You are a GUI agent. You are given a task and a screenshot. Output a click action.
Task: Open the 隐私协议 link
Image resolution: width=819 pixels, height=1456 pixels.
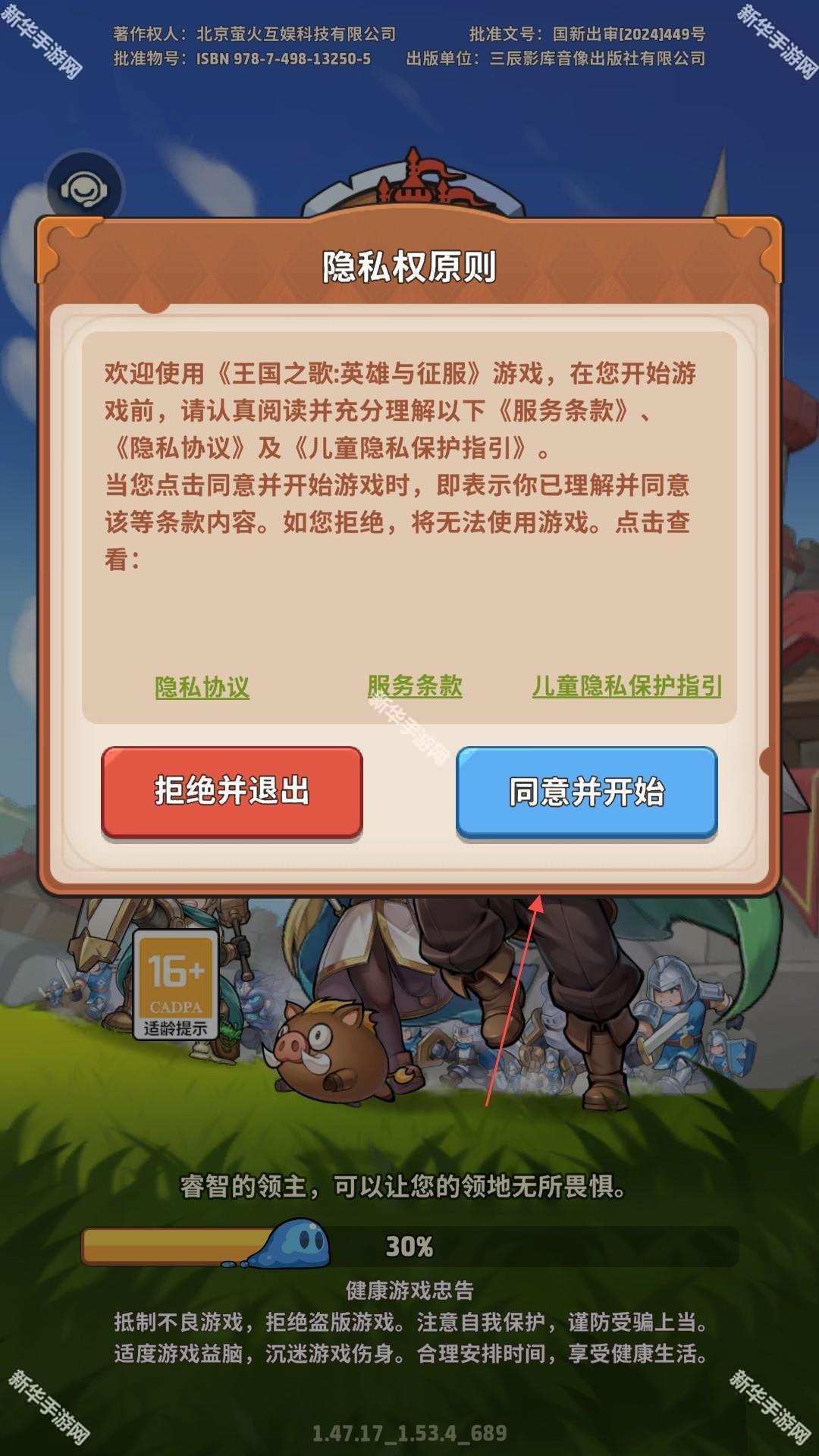pyautogui.click(x=202, y=687)
